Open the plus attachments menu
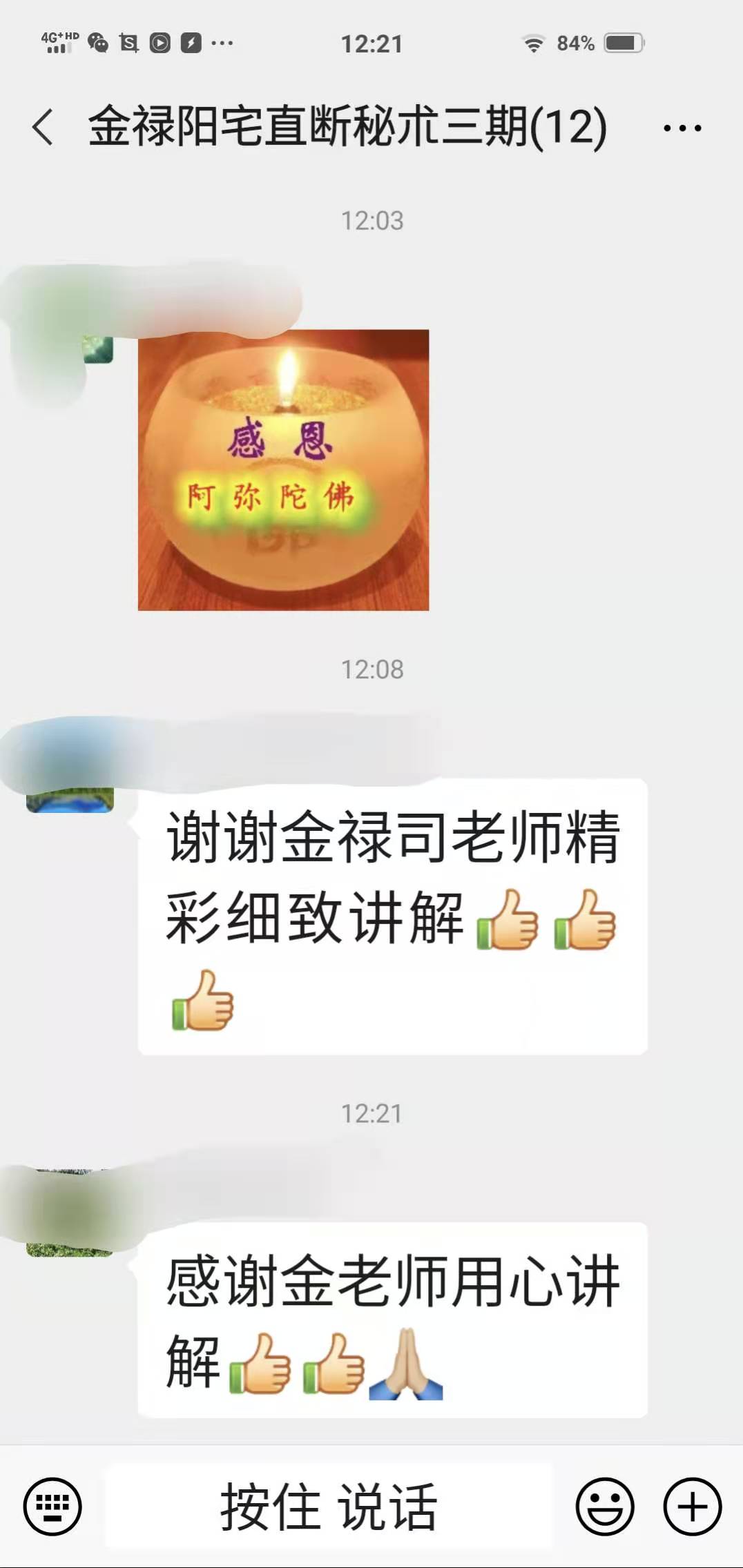The width and height of the screenshot is (743, 1568). (x=692, y=1507)
